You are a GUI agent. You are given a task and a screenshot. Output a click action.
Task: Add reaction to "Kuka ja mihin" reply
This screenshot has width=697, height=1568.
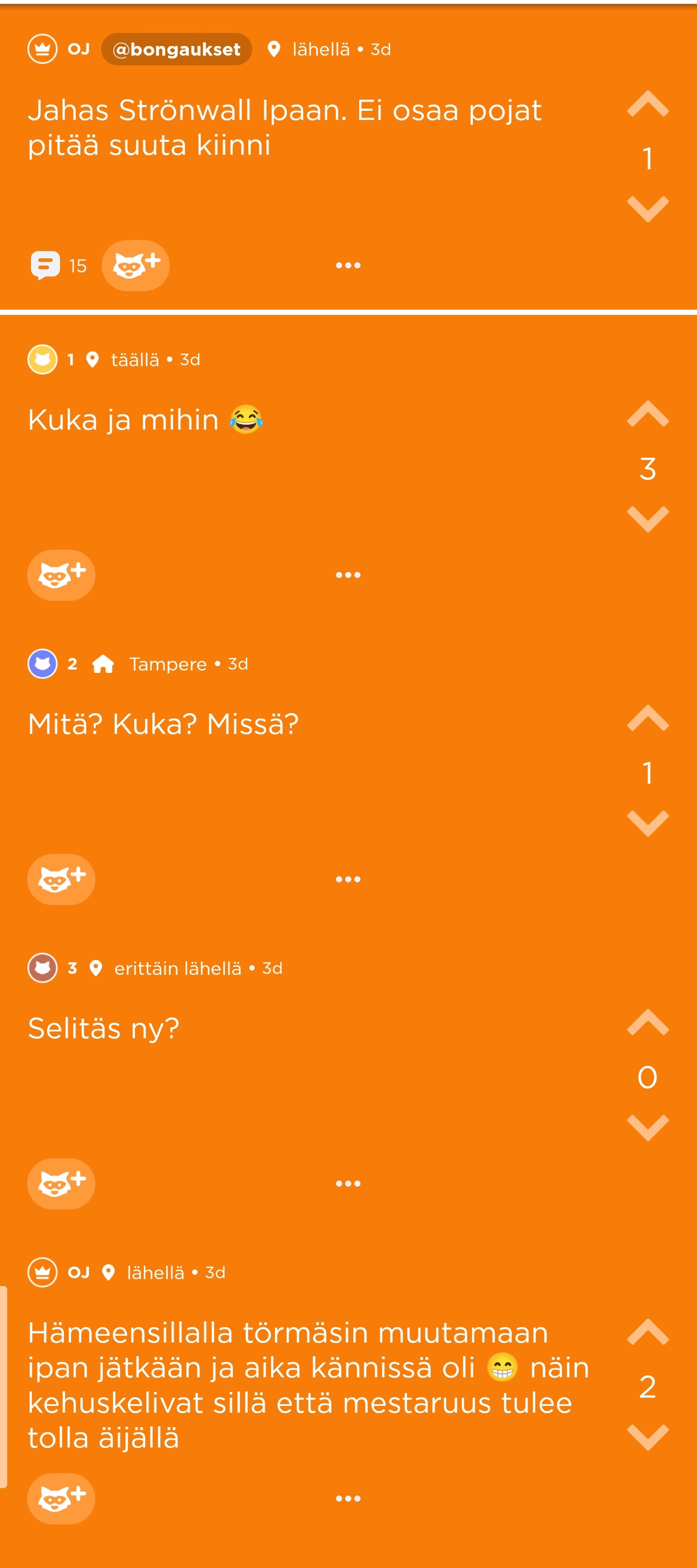pyautogui.click(x=61, y=575)
